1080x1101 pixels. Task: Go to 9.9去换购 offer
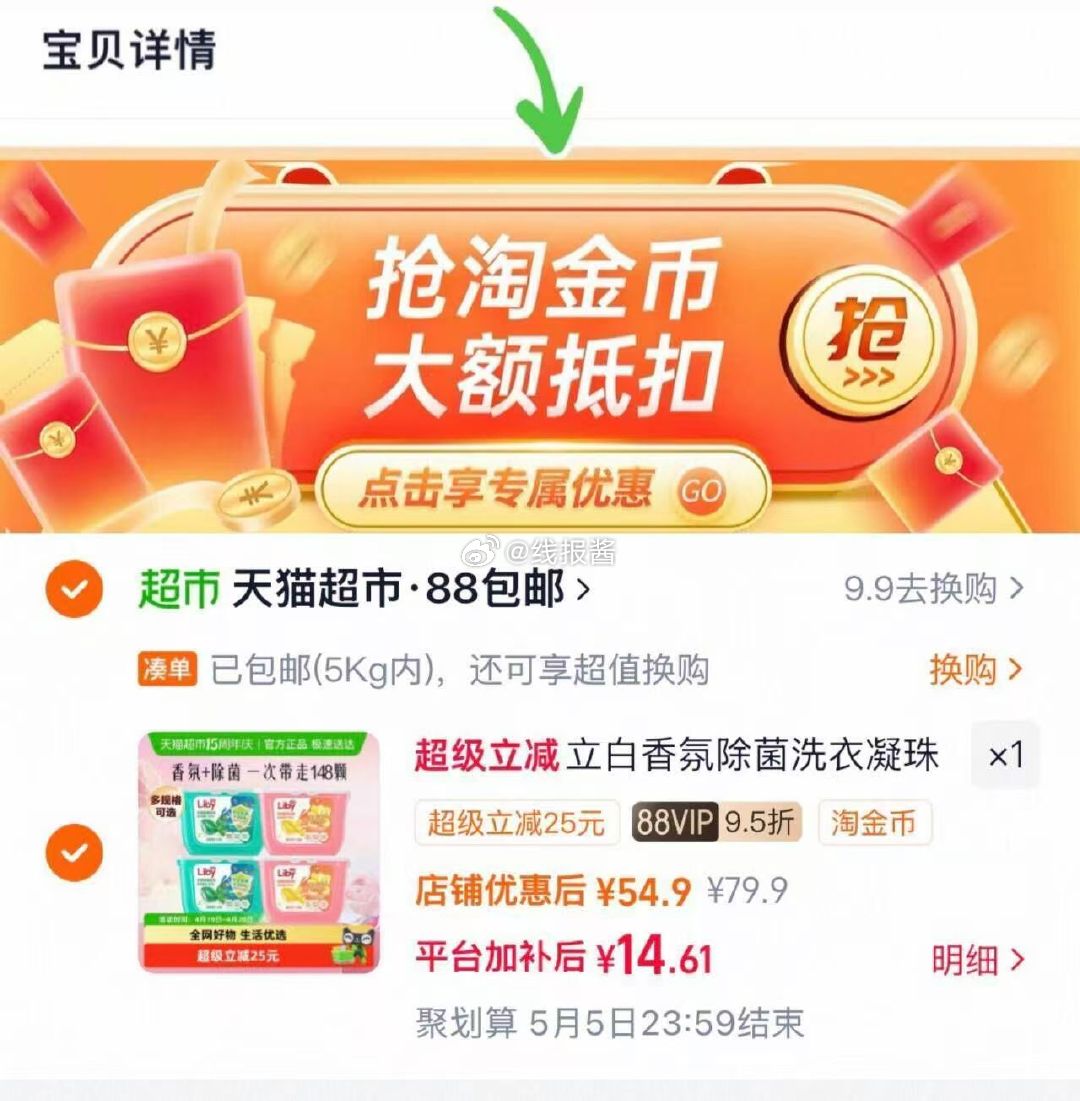(934, 589)
